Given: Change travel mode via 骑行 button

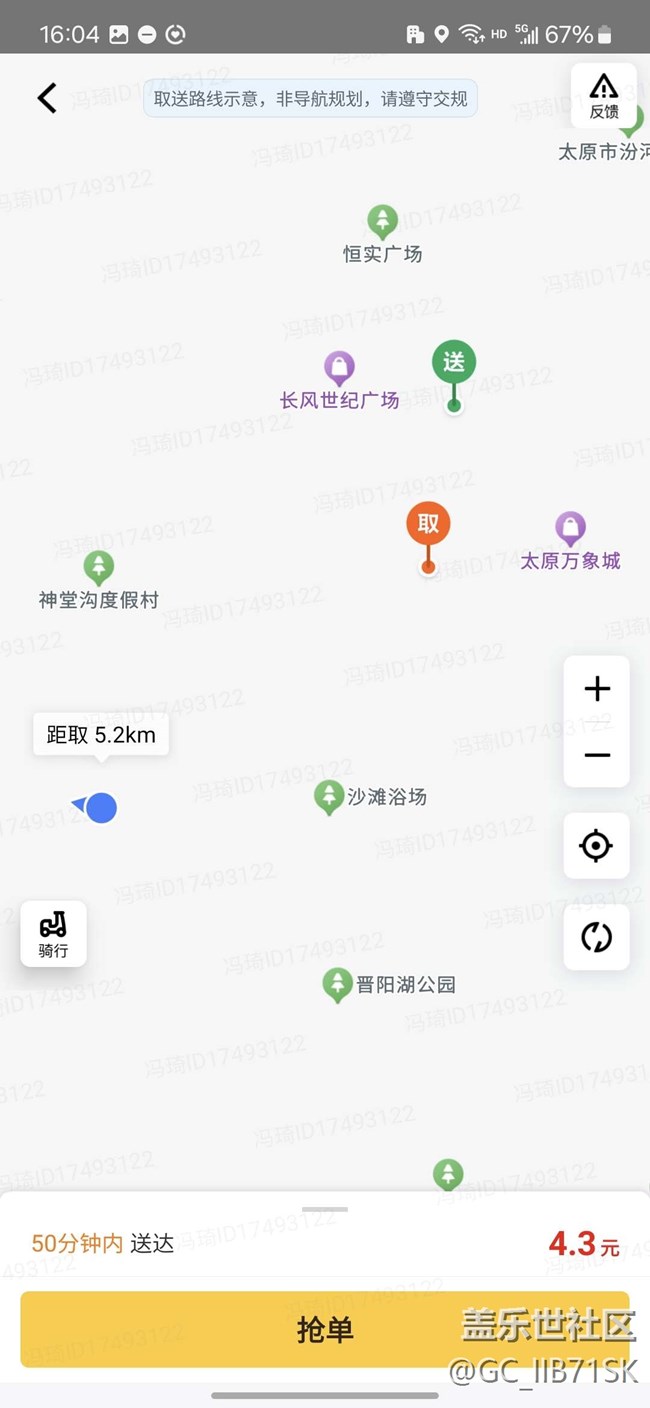Looking at the screenshot, I should click(x=54, y=934).
